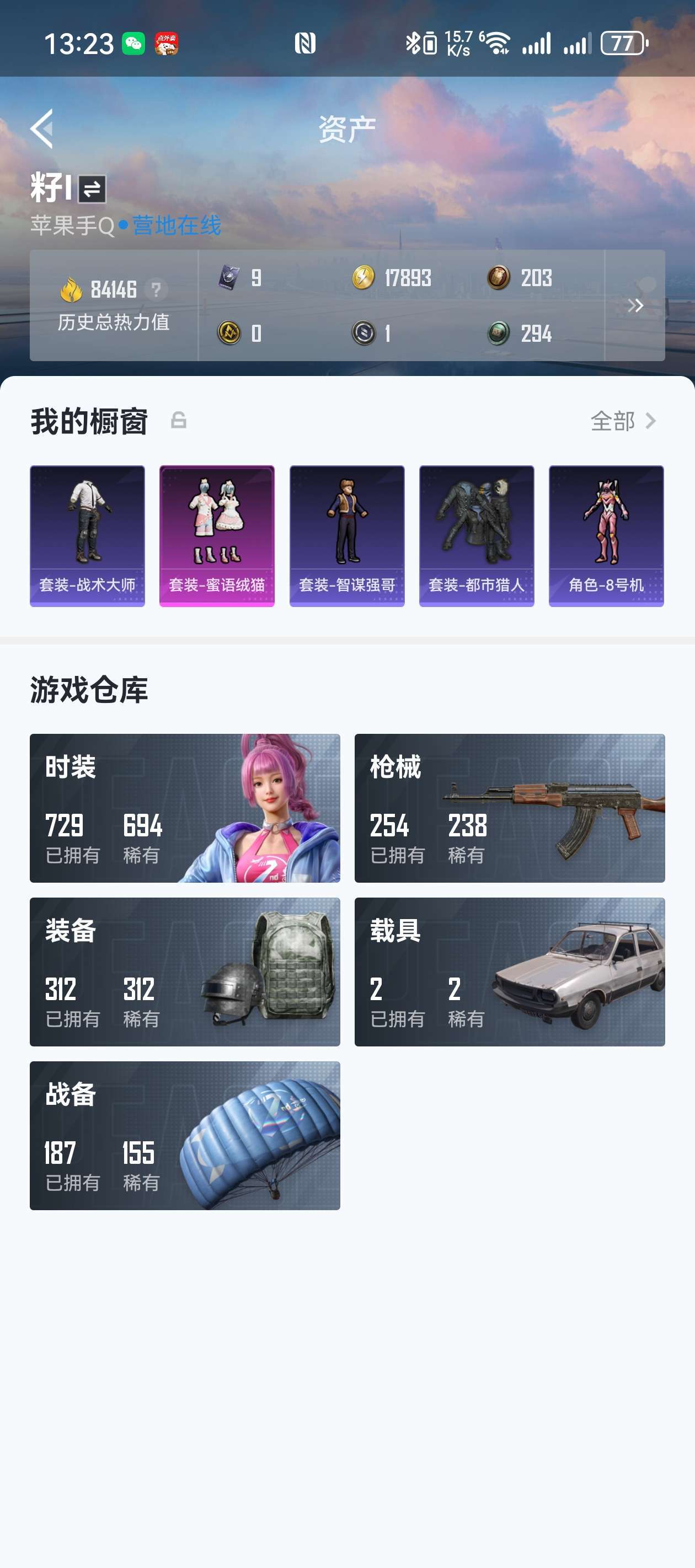
Task: Open the 套装-蜜语绒猫 showcase item
Action: [x=217, y=536]
